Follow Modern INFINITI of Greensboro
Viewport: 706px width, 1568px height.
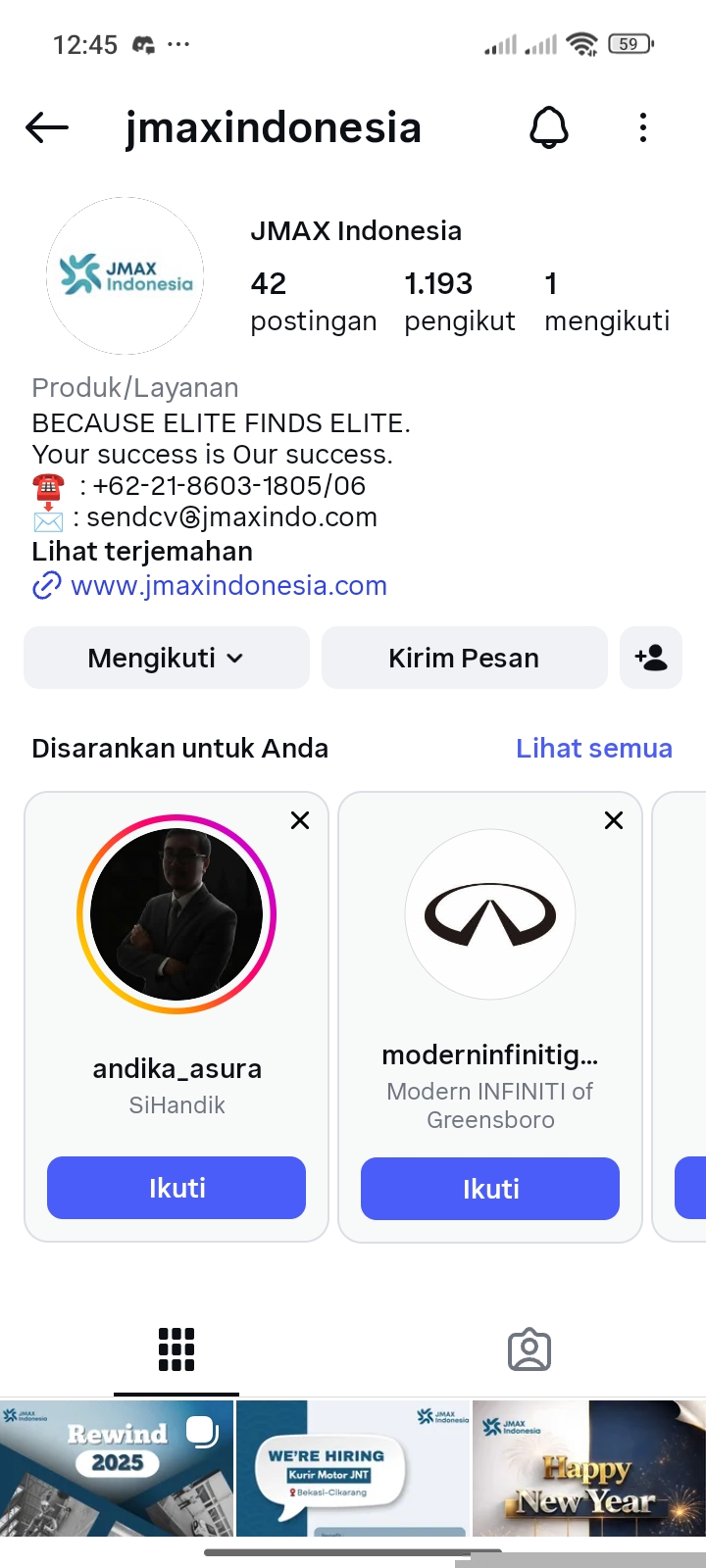(x=490, y=1189)
